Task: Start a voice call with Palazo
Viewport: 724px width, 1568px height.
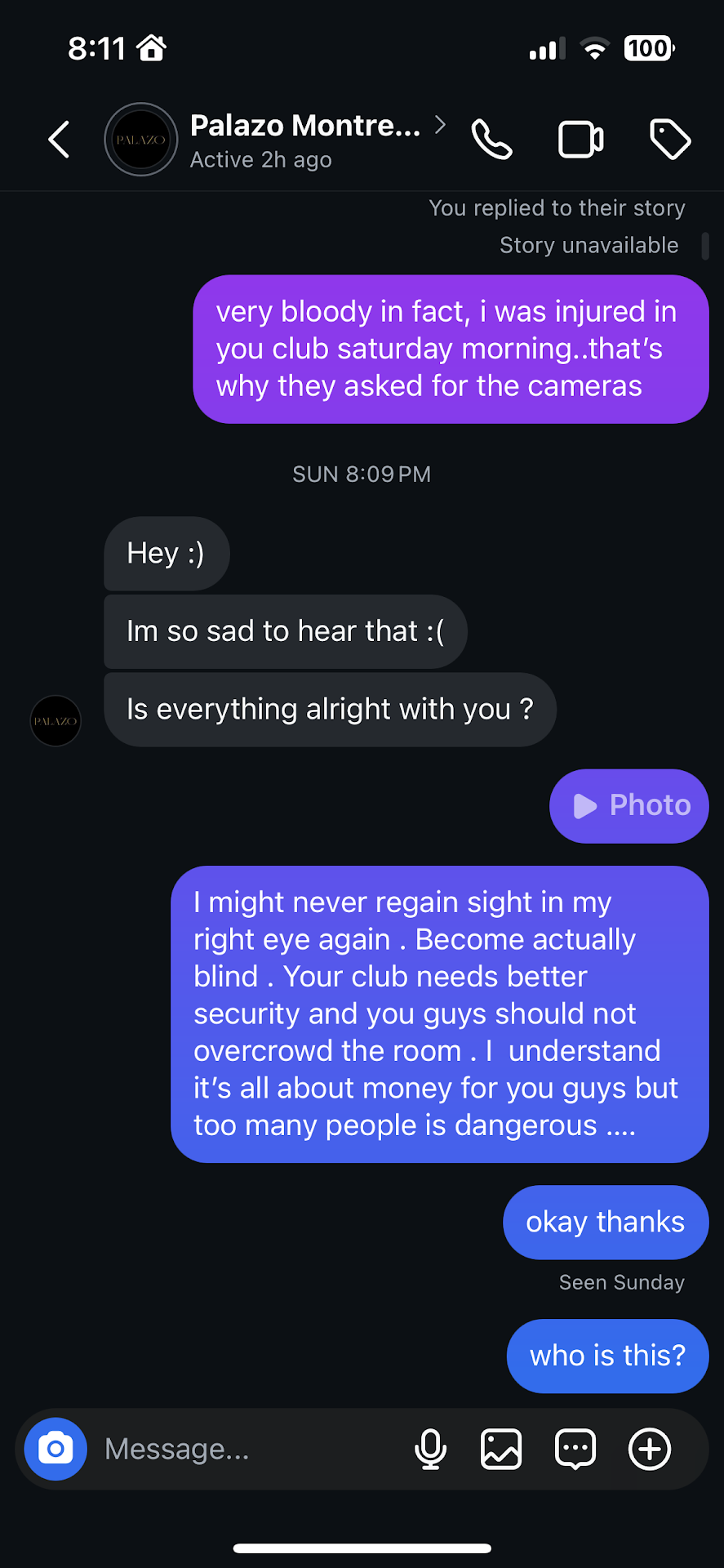Action: tap(491, 140)
